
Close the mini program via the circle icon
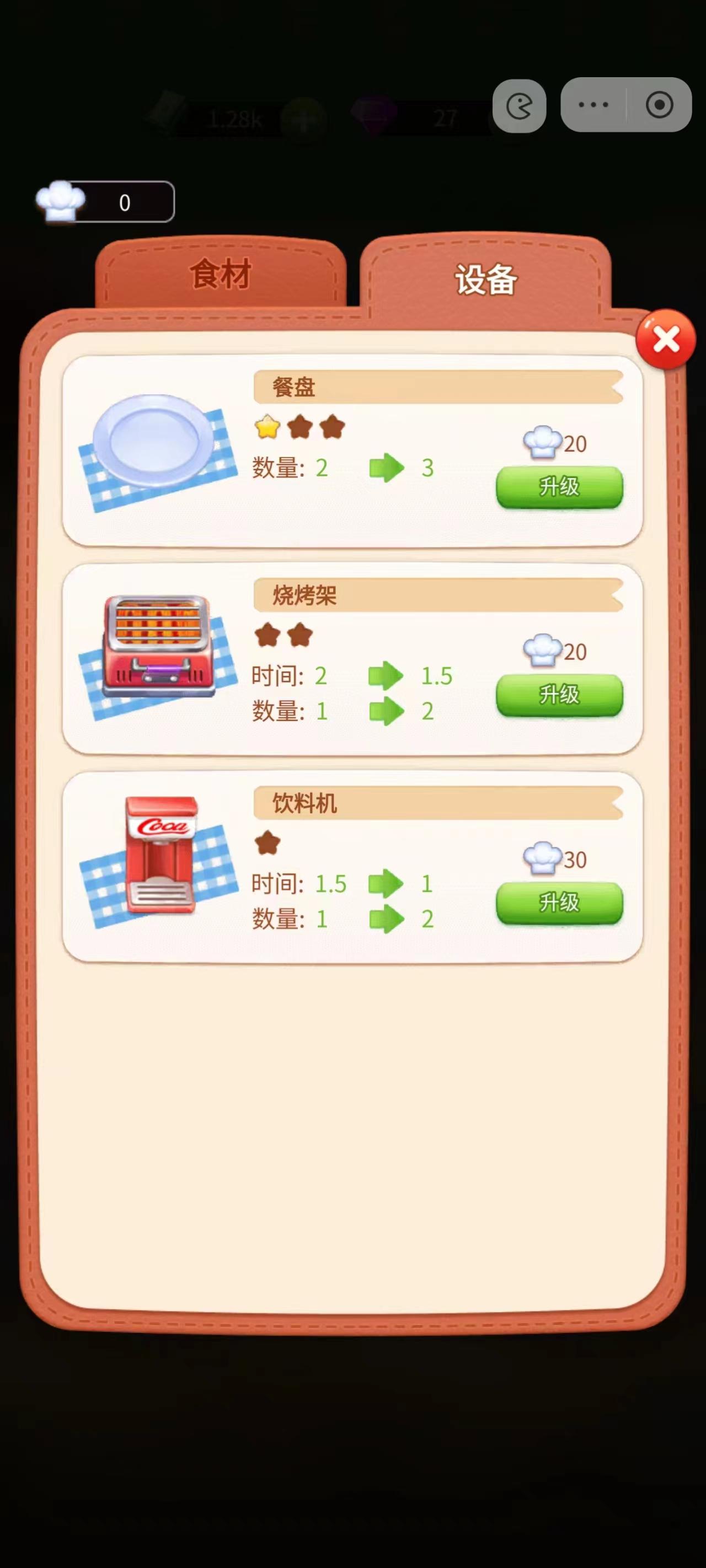click(x=659, y=105)
